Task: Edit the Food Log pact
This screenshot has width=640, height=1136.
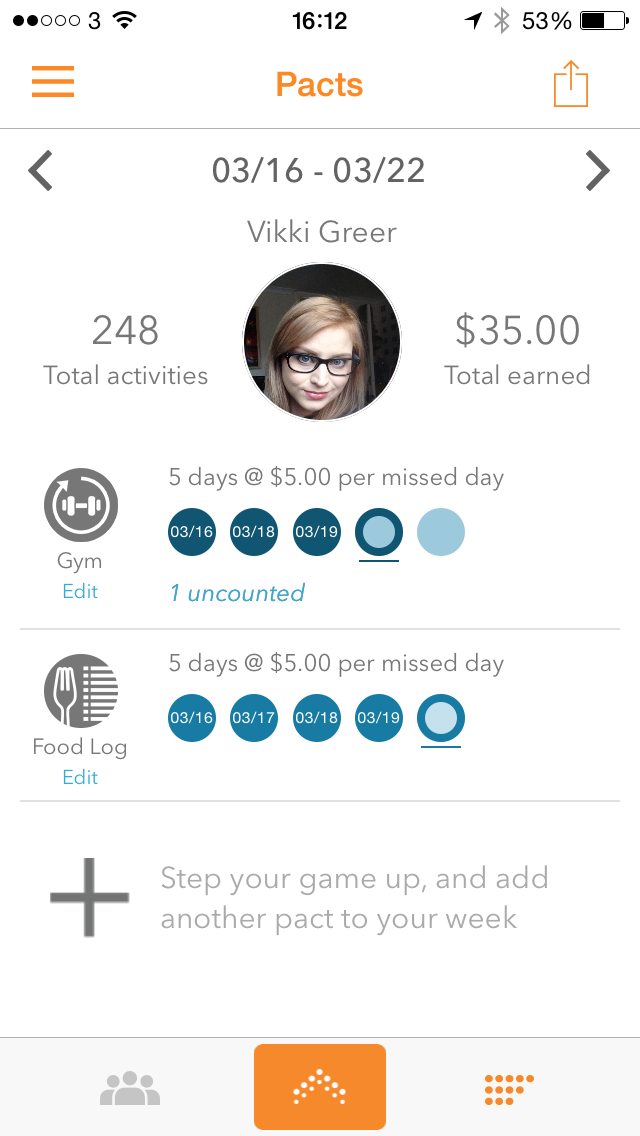Action: 80,777
